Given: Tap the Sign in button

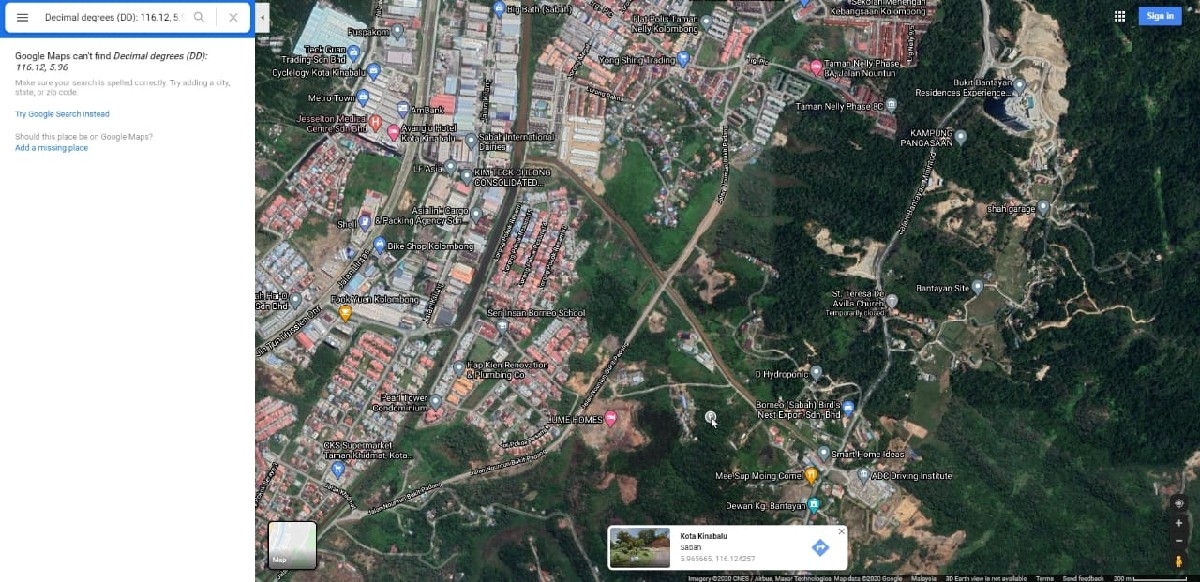Looking at the screenshot, I should (x=1160, y=16).
